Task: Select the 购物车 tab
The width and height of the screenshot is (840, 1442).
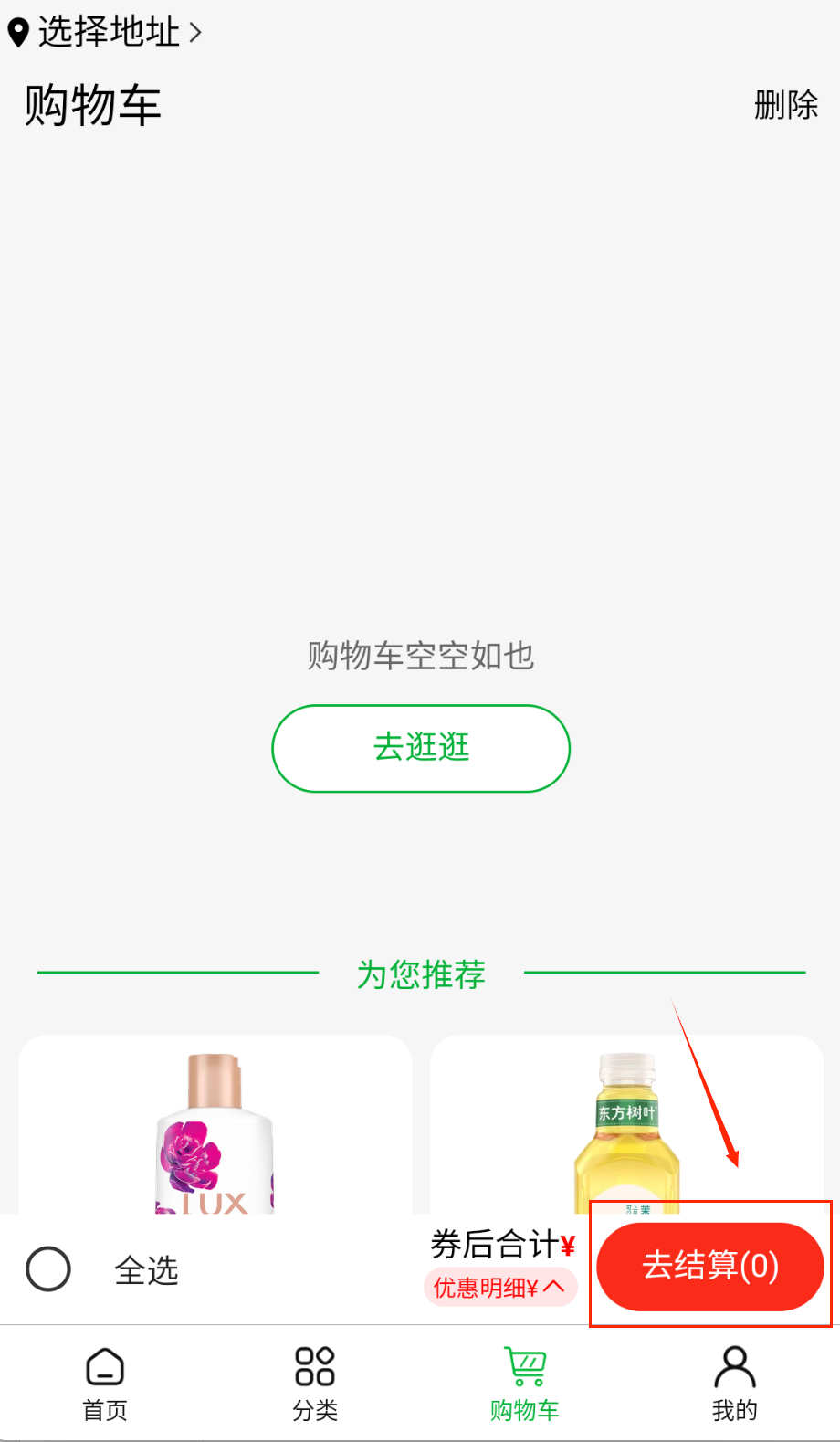Action: [x=525, y=1384]
